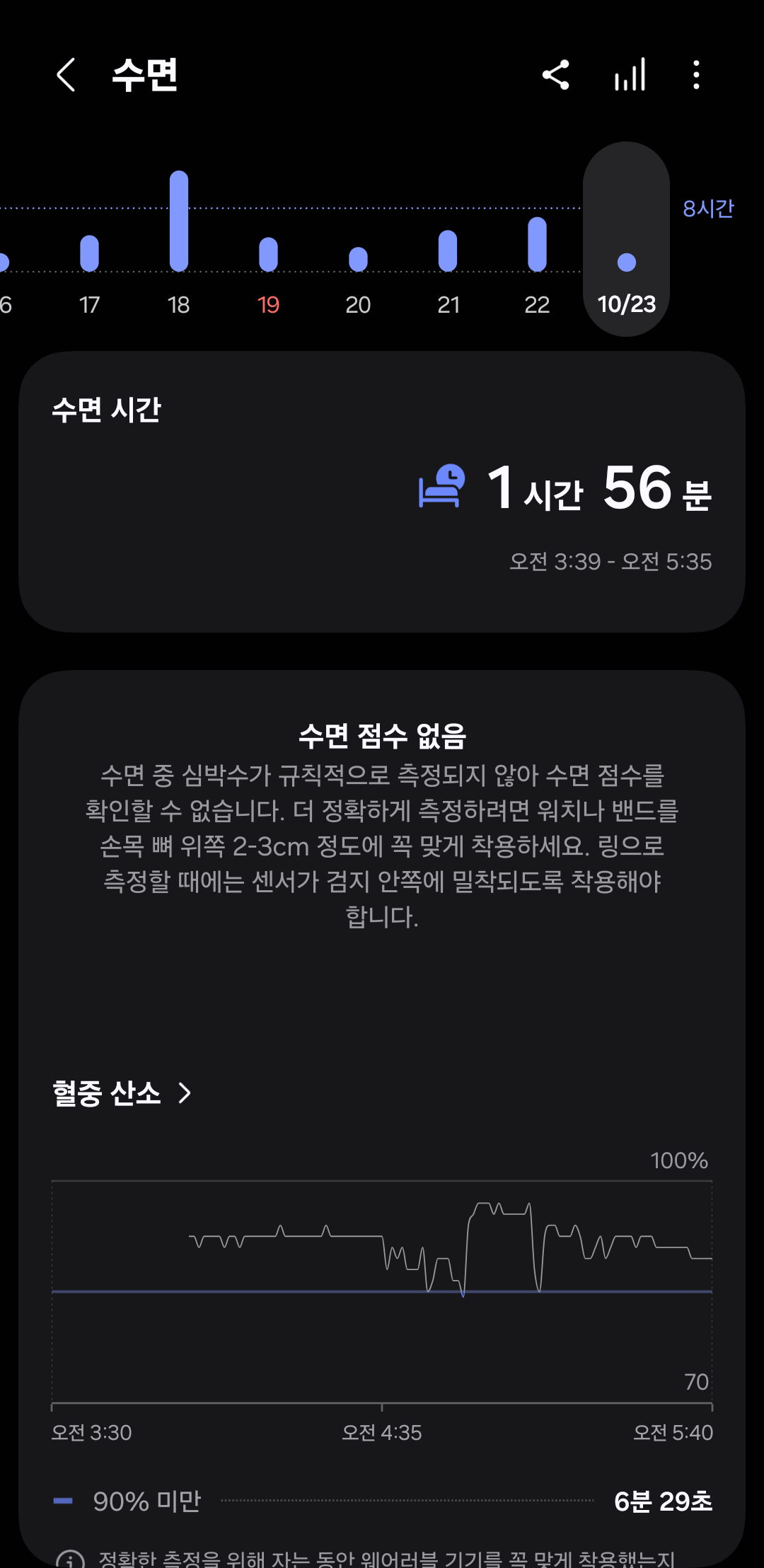Go back from the 수면 screen
This screenshot has width=764, height=1568.
tap(66, 75)
